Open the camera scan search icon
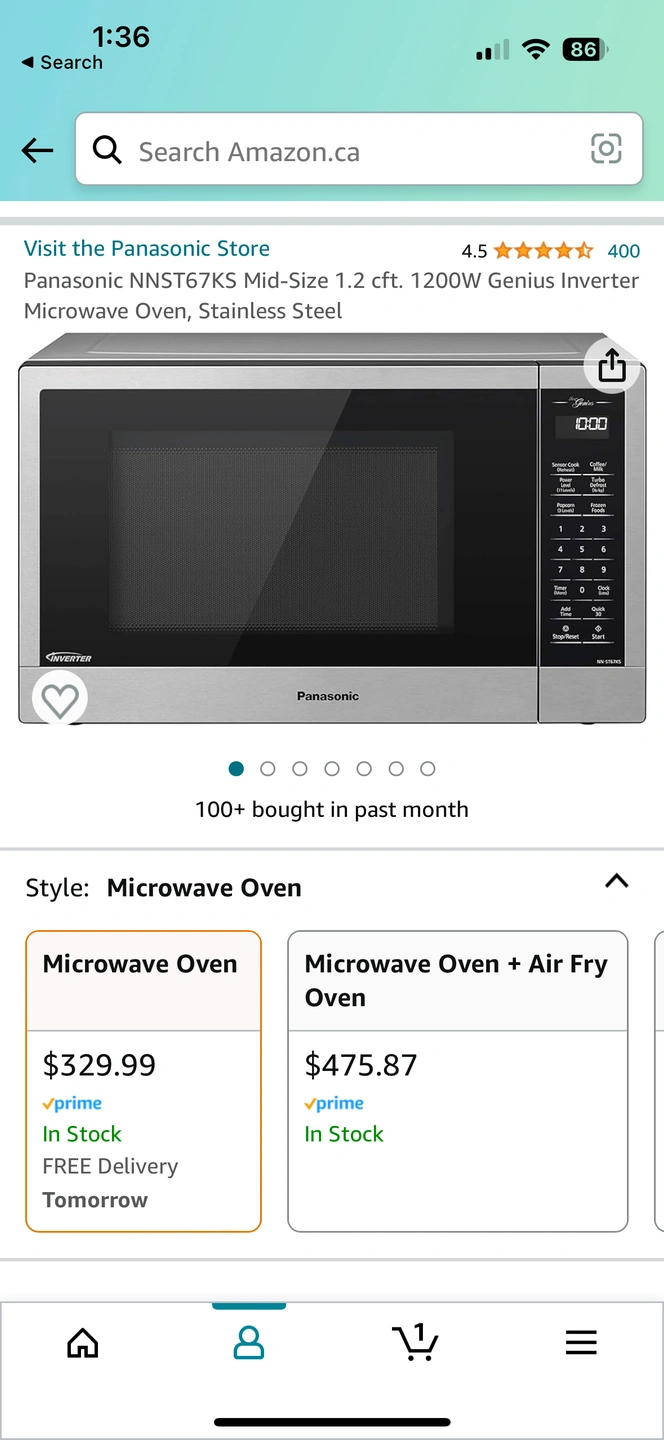The width and height of the screenshot is (664, 1440). [606, 149]
